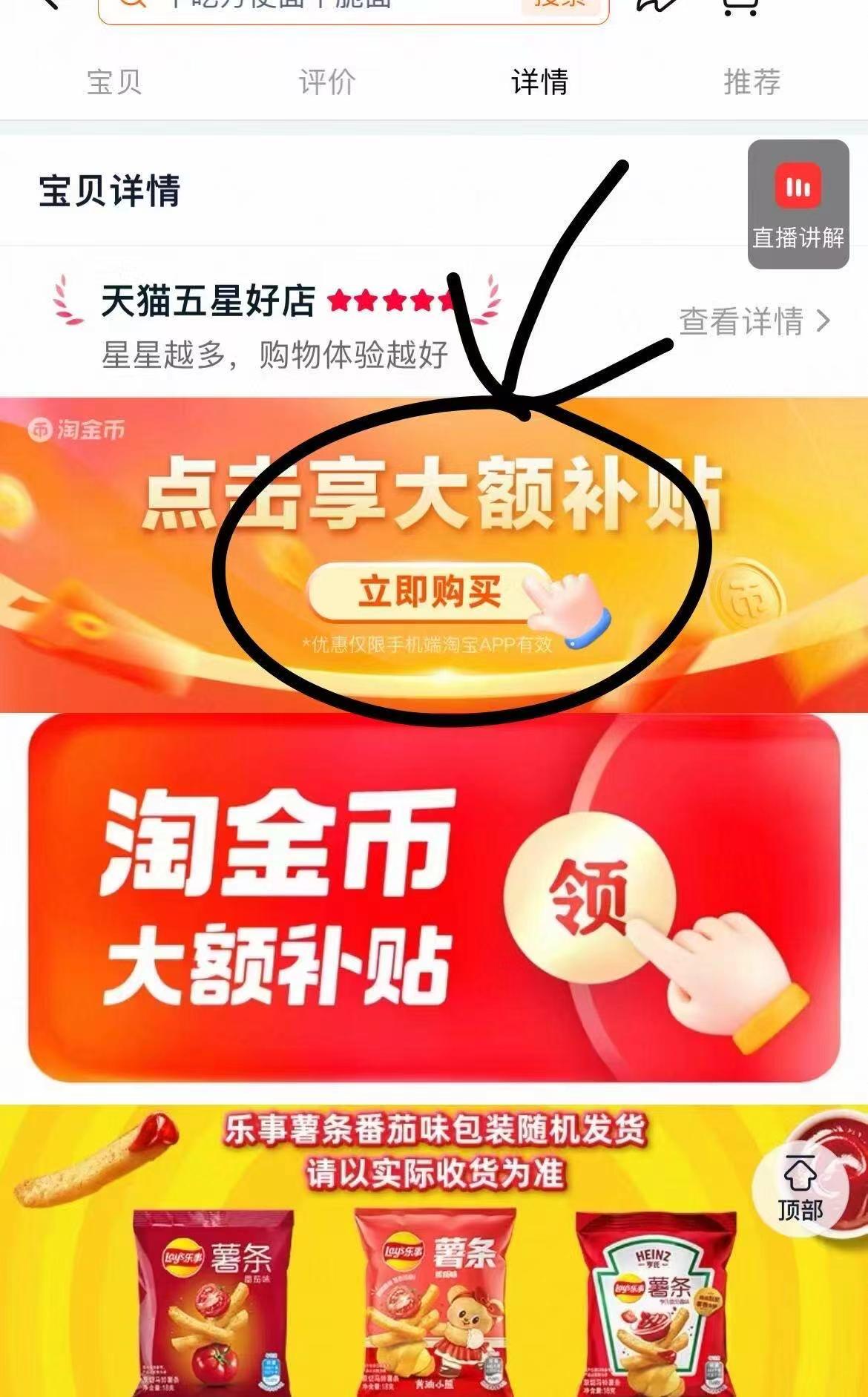Screen dimensions: 868x1397
Task: Open the shopping cart icon
Action: click(740, 6)
